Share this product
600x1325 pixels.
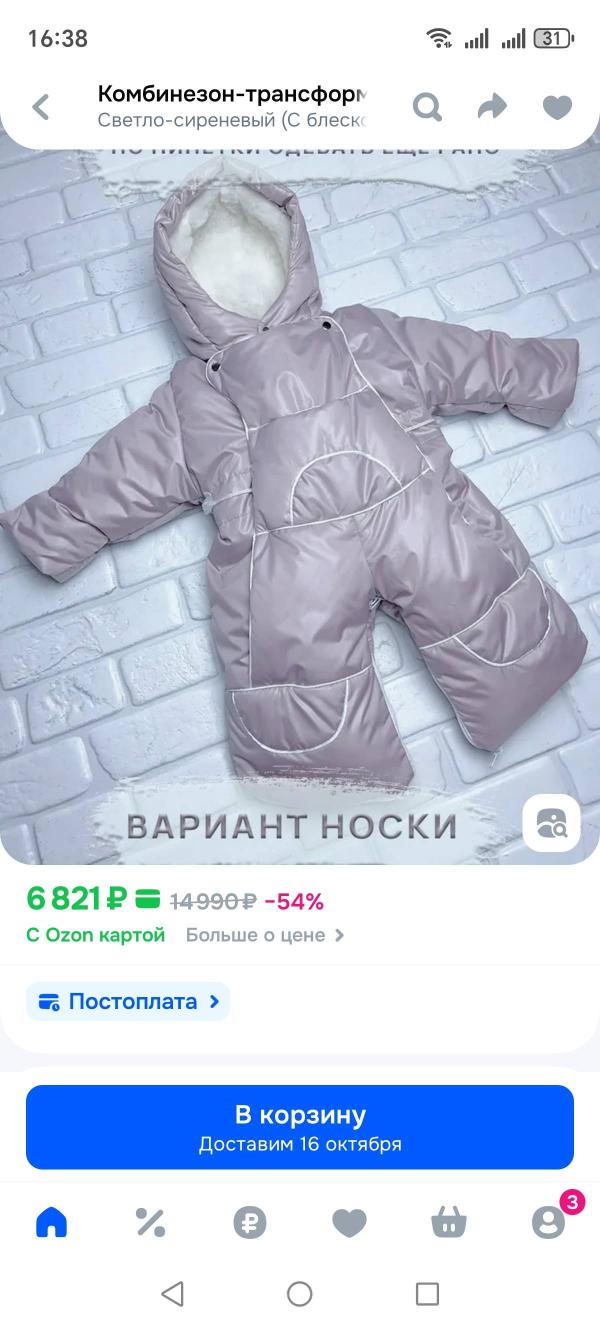point(492,107)
